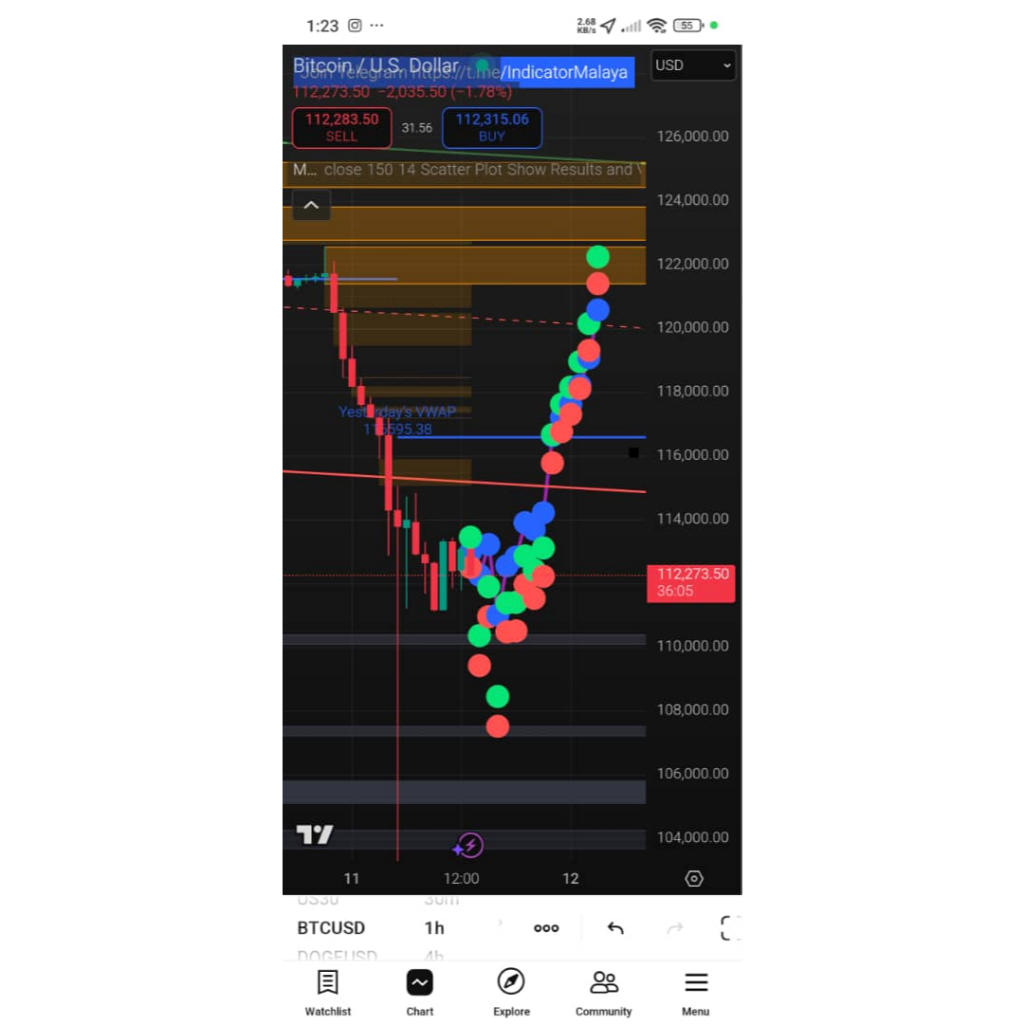Collapse the indicator legend with the chevron
The image size is (1024, 1024).
(312, 205)
